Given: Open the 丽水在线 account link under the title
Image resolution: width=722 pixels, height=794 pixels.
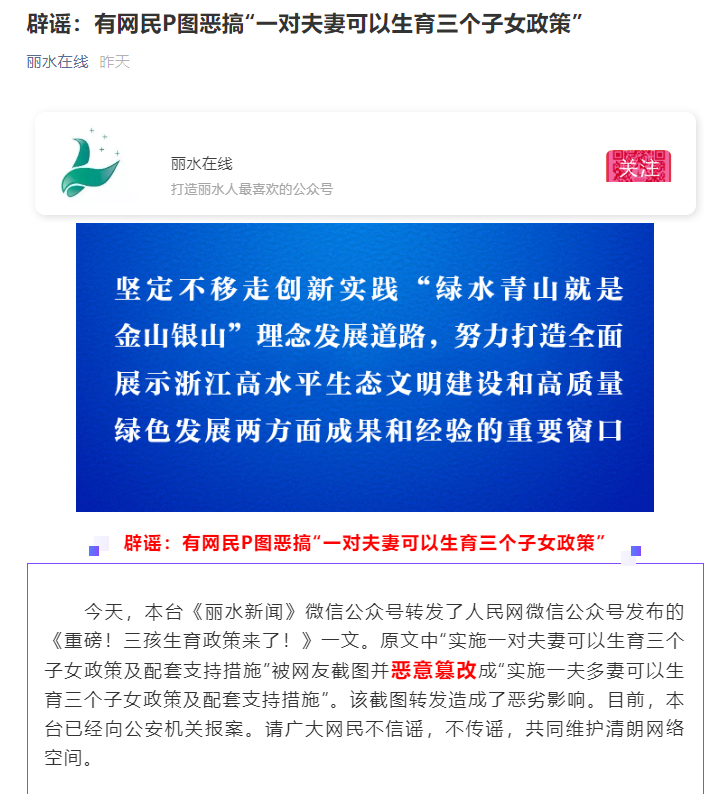Looking at the screenshot, I should (x=57, y=62).
